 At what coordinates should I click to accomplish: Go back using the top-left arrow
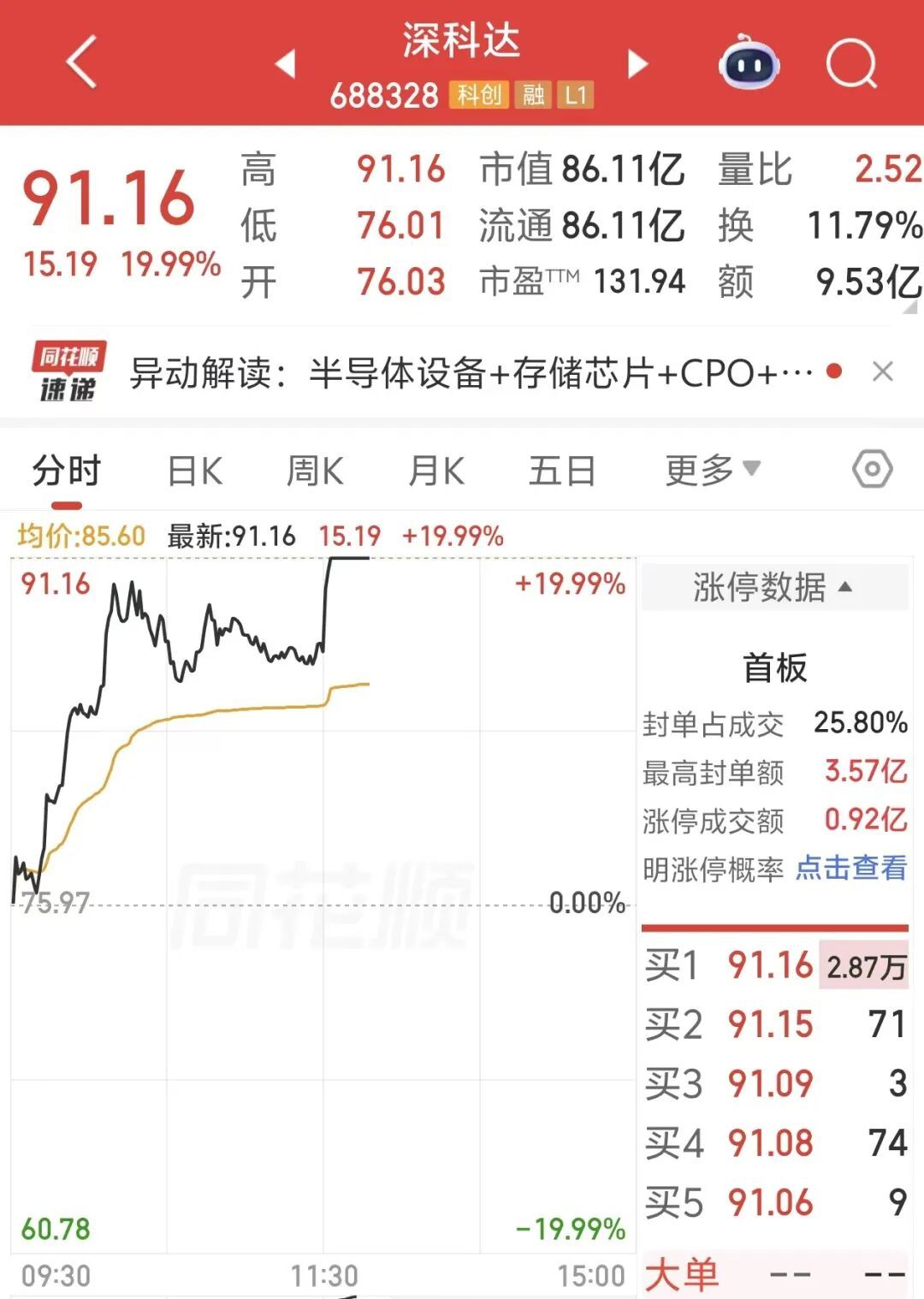pos(81,62)
